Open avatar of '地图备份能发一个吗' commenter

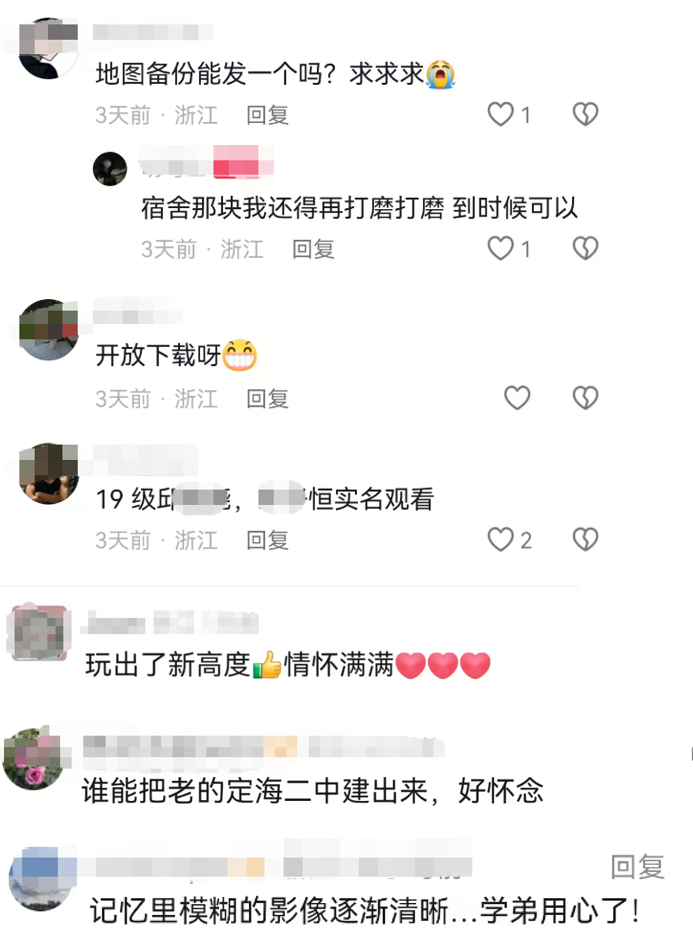click(x=49, y=49)
